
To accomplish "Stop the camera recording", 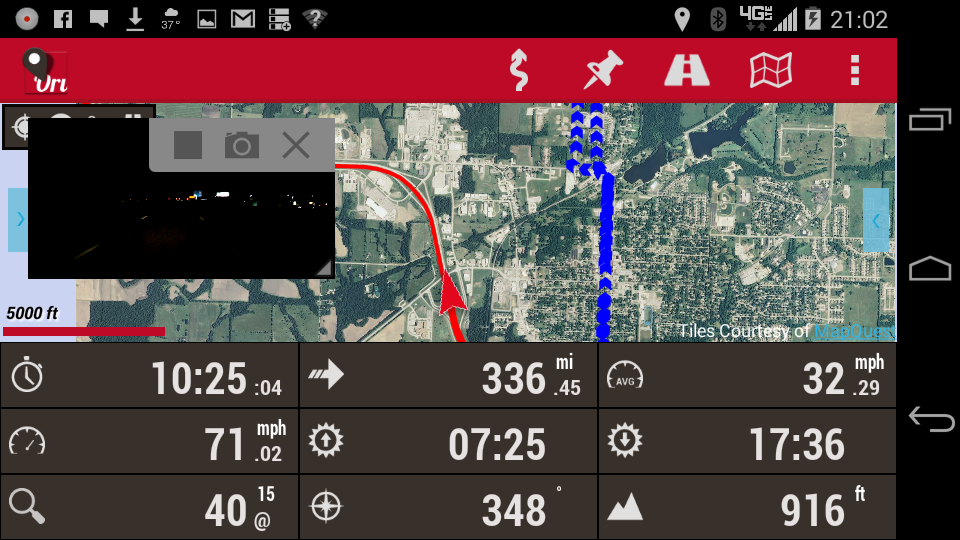I will [187, 146].
